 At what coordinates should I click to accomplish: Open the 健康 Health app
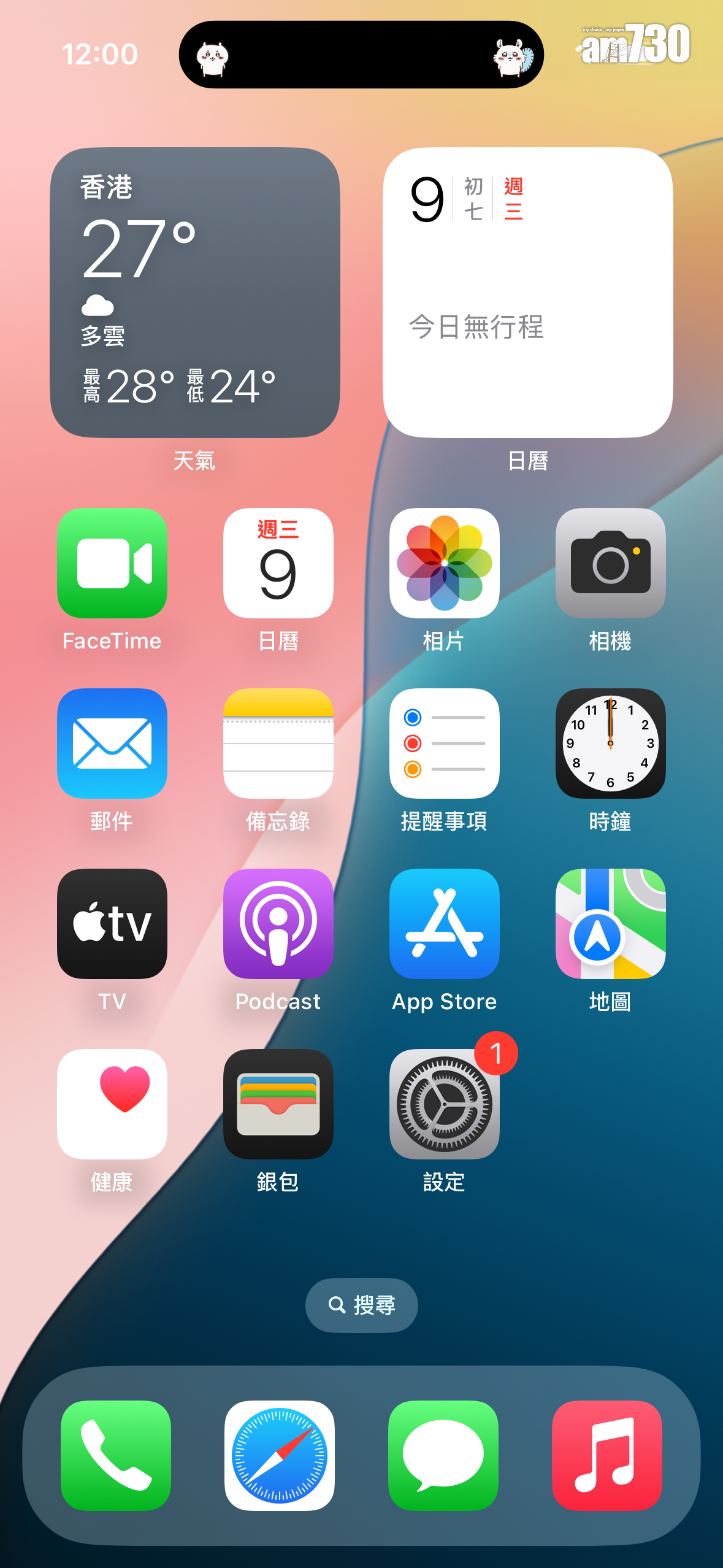112,1104
